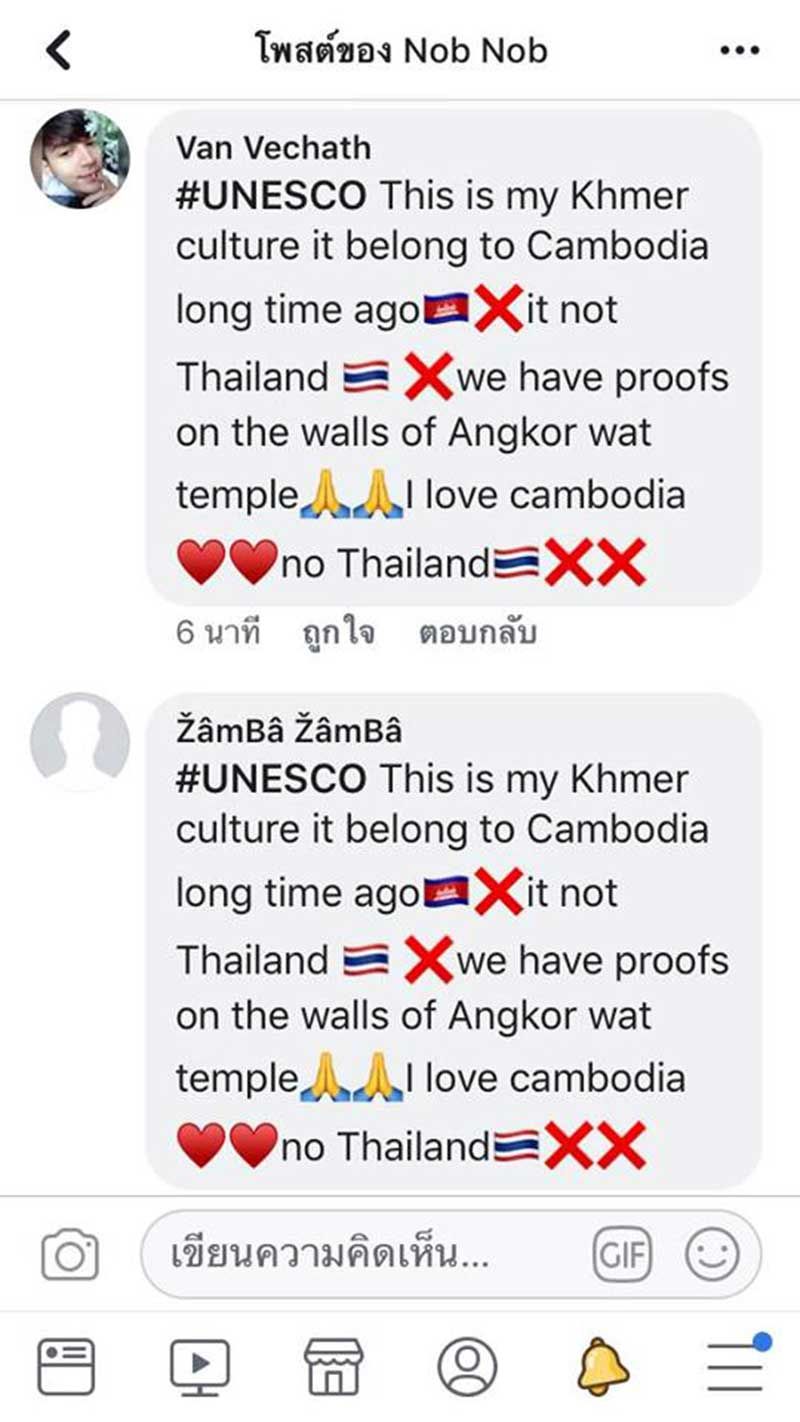Reply to Van Vechath's comment (ตอบกลับ)
This screenshot has width=800, height=1422.
tap(477, 634)
